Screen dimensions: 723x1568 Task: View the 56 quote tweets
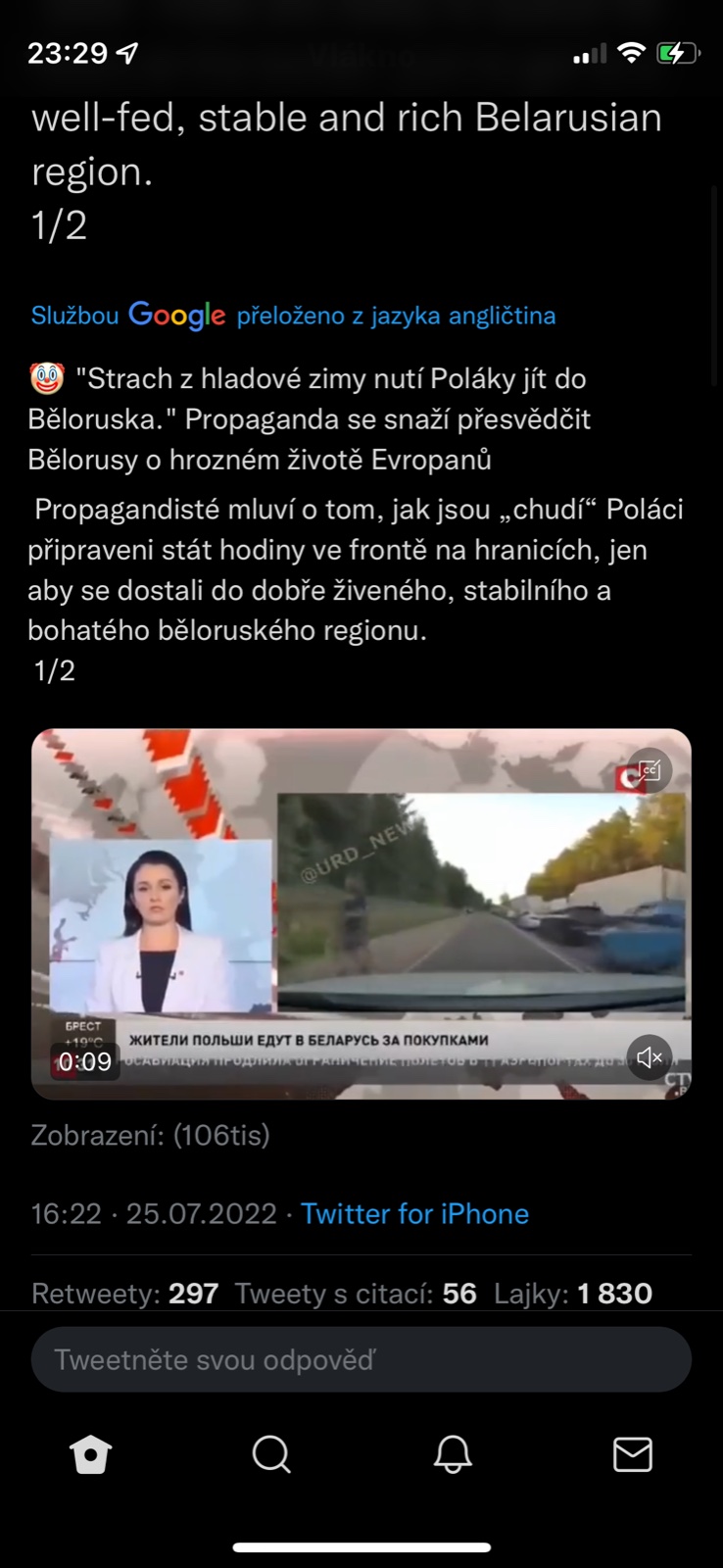tap(356, 1294)
